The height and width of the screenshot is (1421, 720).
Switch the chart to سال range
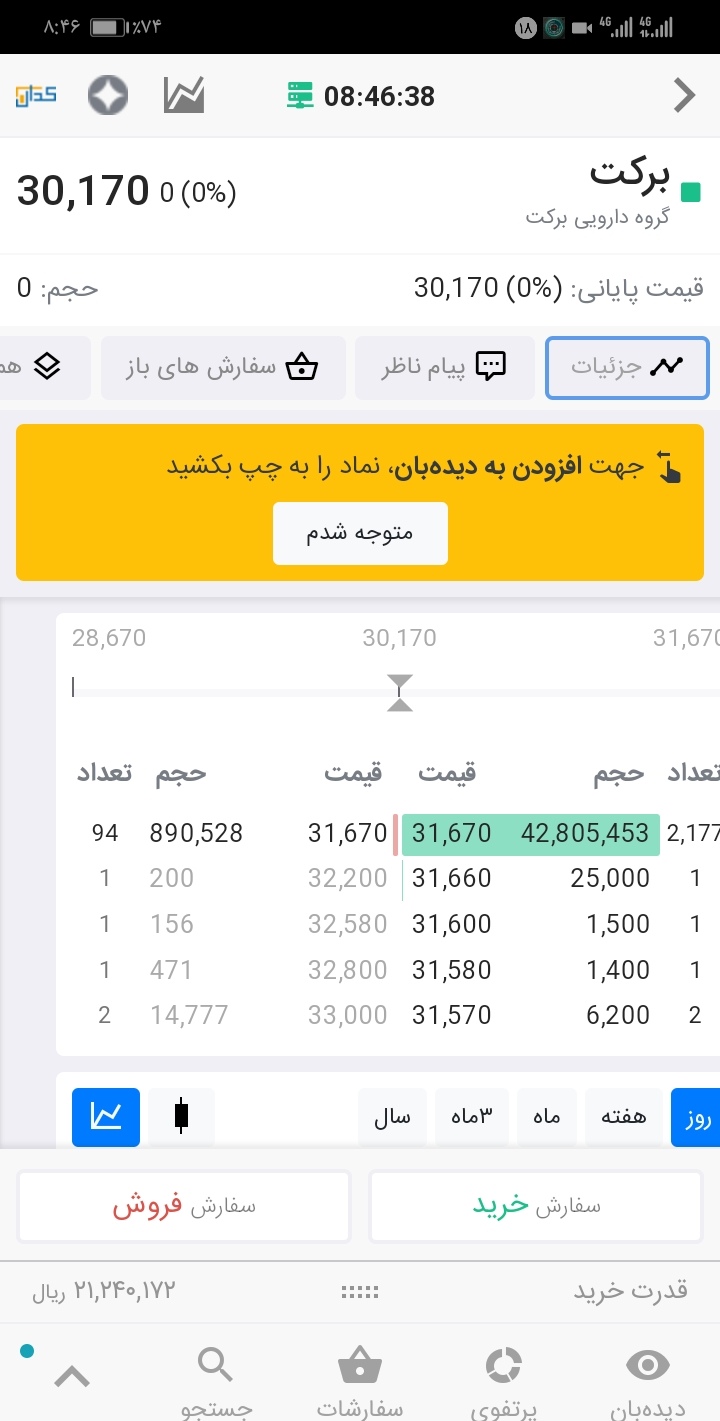(393, 1117)
